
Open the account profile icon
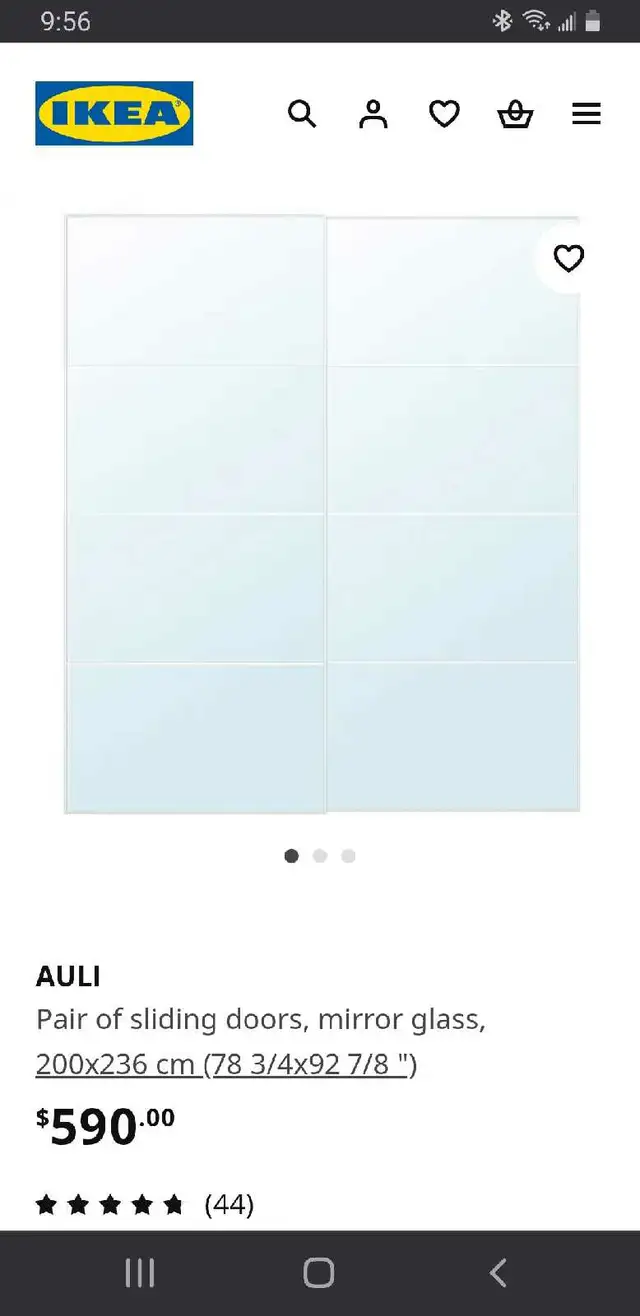coord(373,114)
